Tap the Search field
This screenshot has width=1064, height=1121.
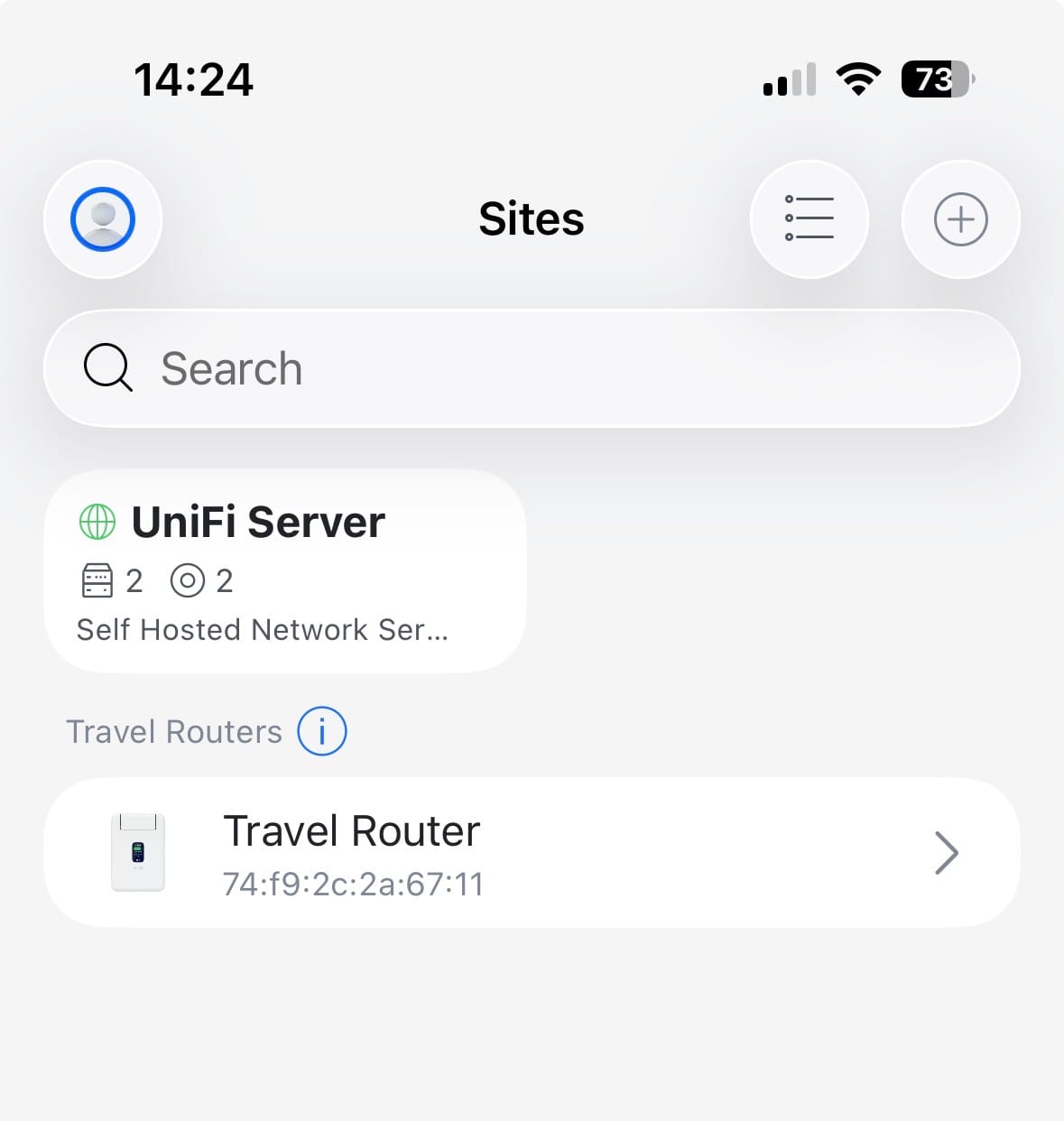coord(531,368)
